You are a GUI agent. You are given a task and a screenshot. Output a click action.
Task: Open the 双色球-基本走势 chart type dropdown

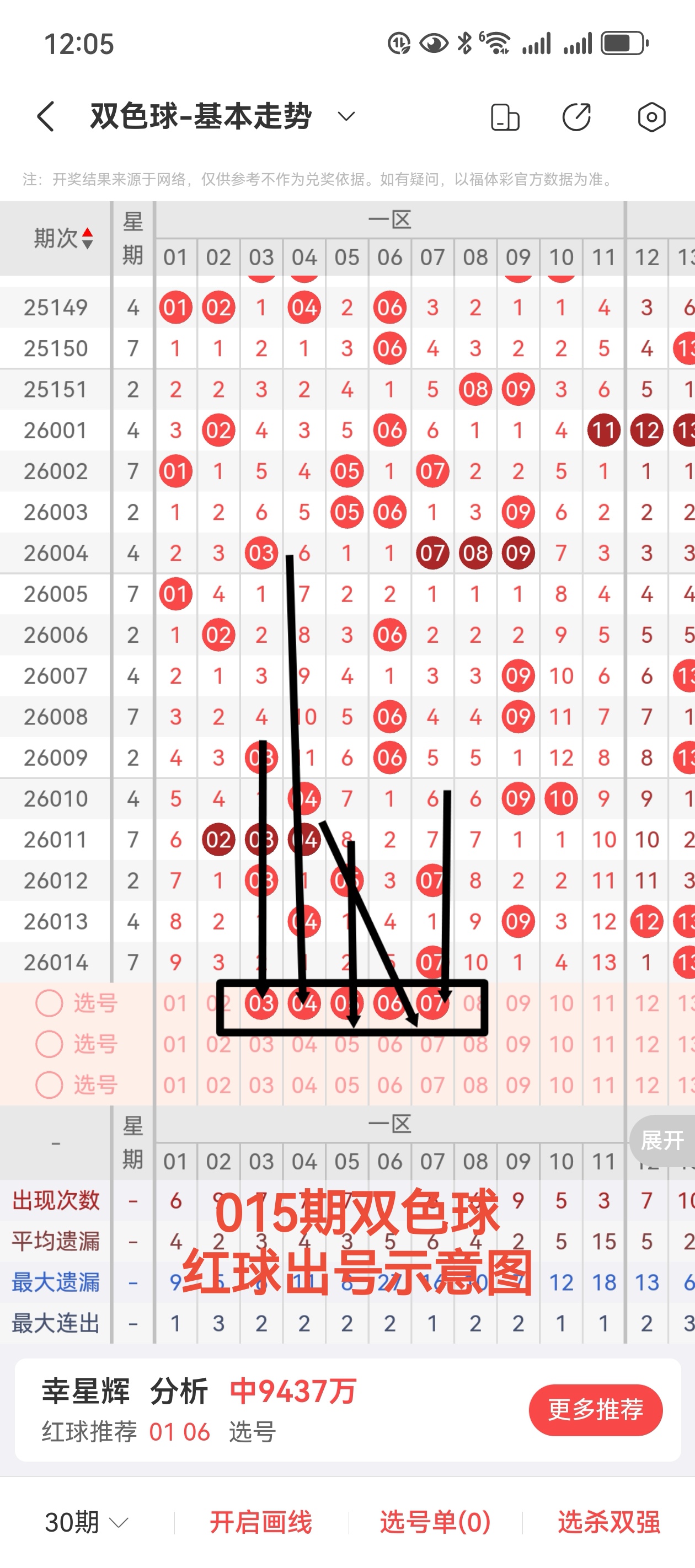pyautogui.click(x=346, y=116)
